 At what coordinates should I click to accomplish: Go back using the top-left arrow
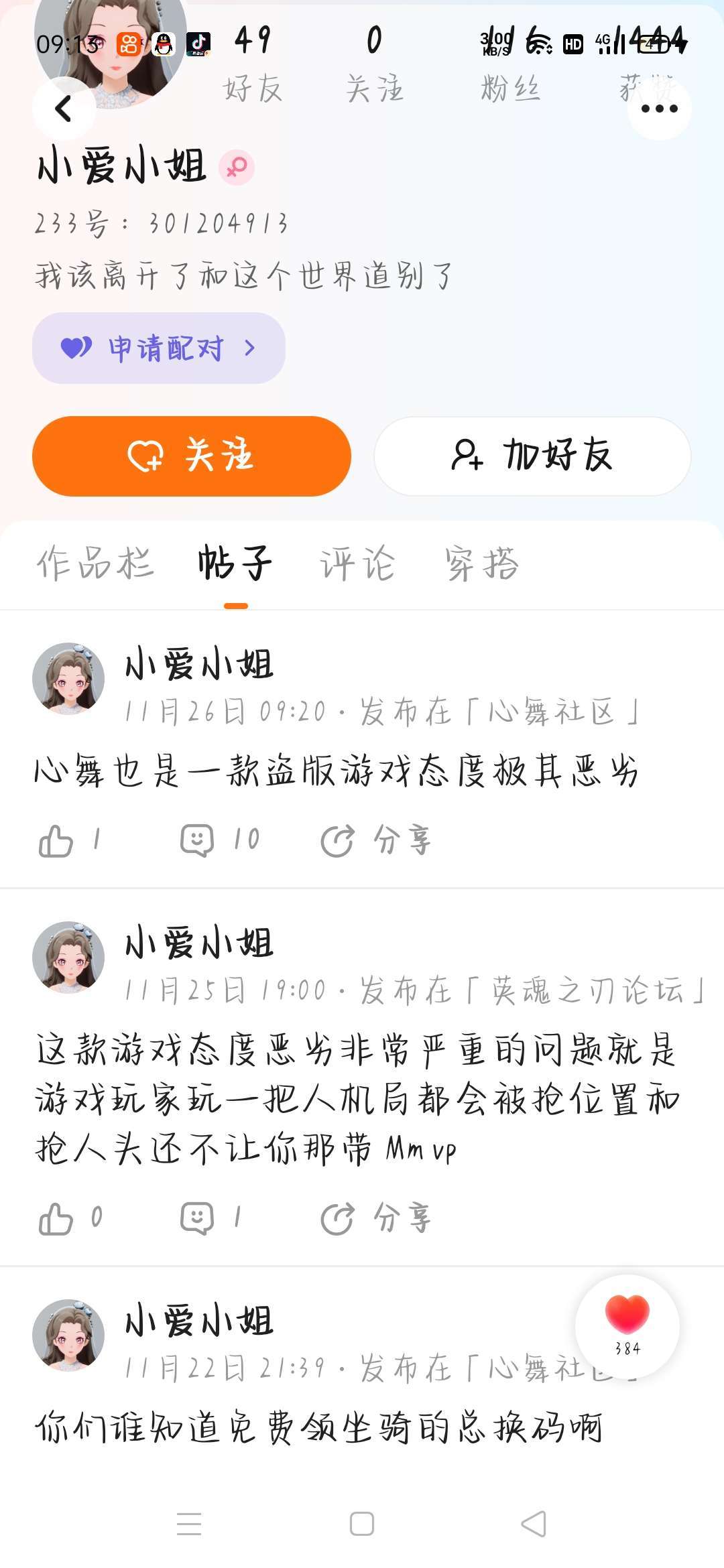point(64,109)
